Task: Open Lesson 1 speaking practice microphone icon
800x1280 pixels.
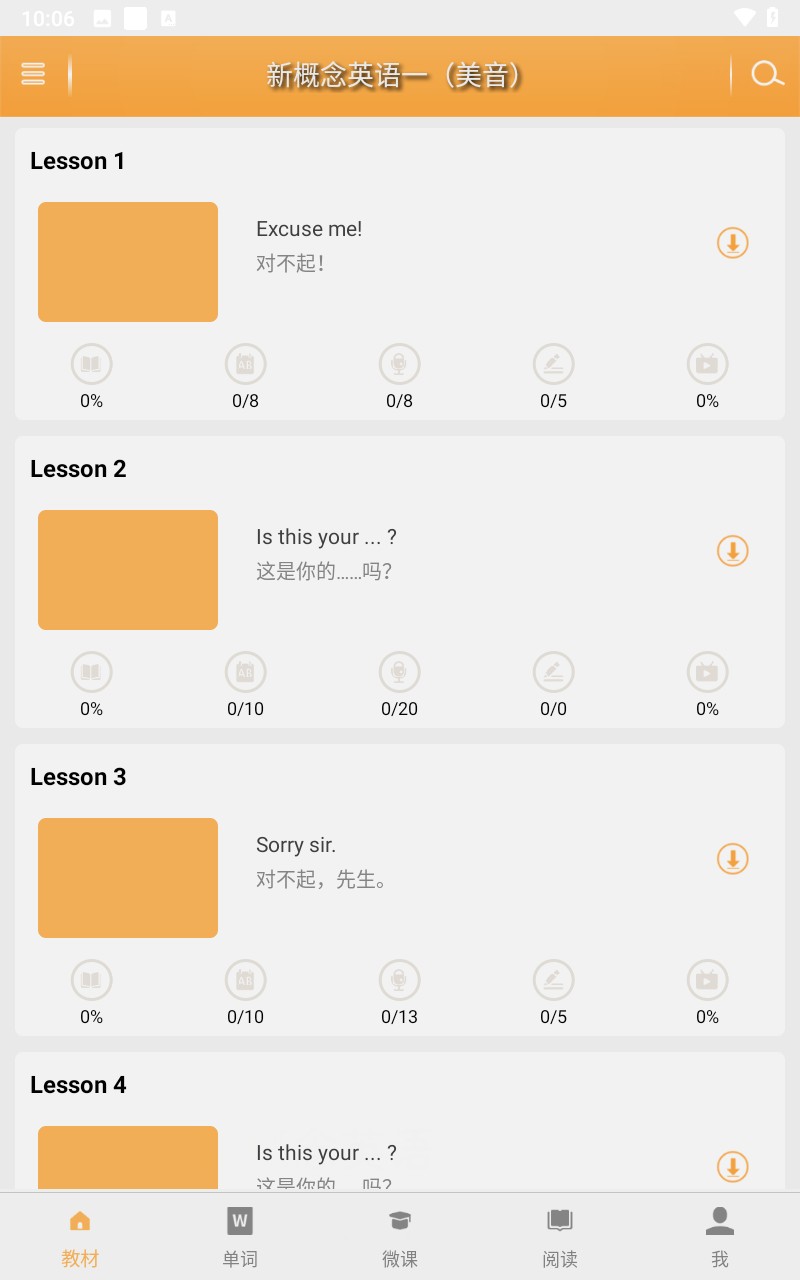Action: click(x=399, y=363)
